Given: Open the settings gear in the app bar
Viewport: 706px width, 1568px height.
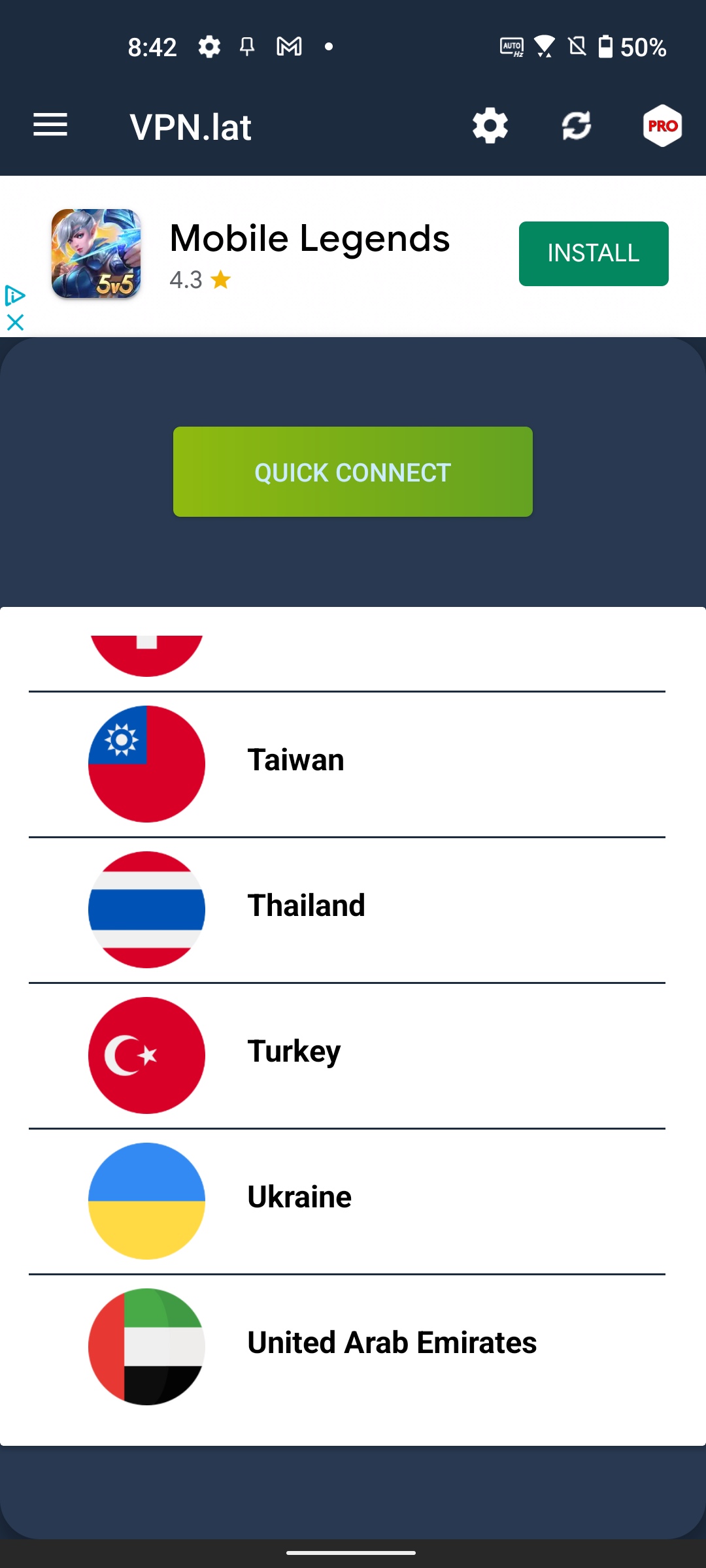Looking at the screenshot, I should (x=490, y=125).
